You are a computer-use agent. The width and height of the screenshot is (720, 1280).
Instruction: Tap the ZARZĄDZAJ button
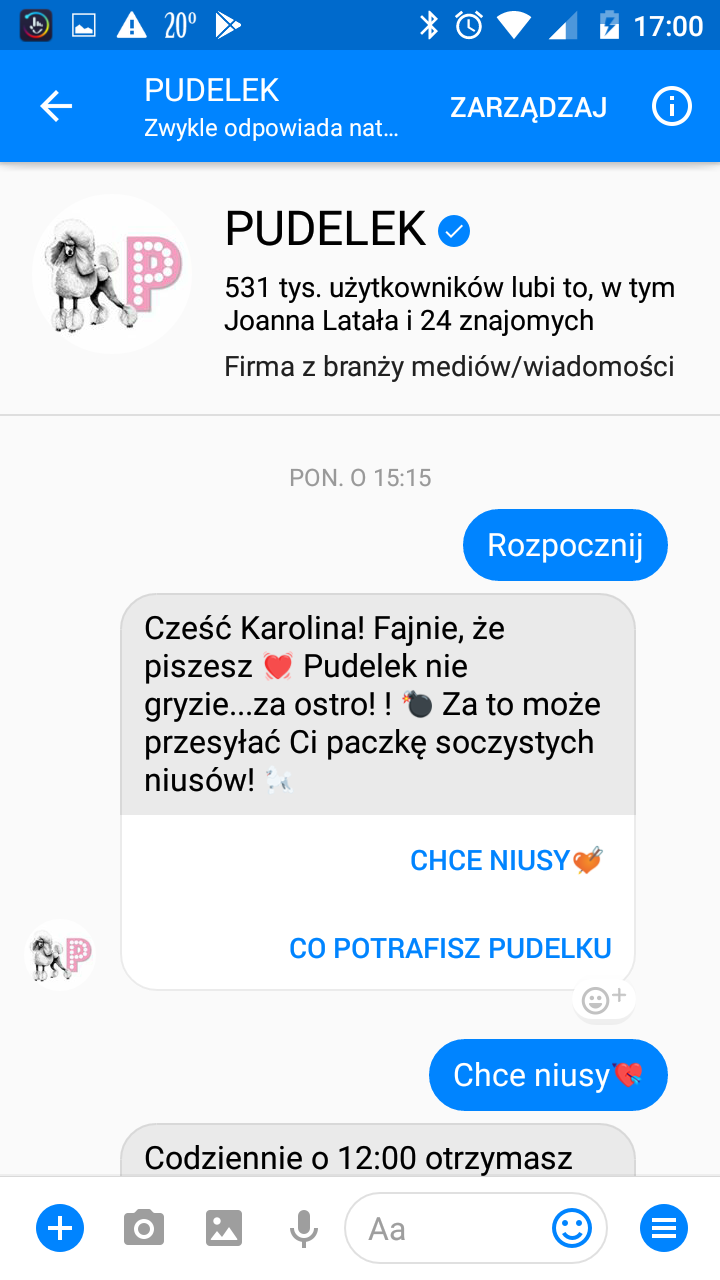click(528, 107)
